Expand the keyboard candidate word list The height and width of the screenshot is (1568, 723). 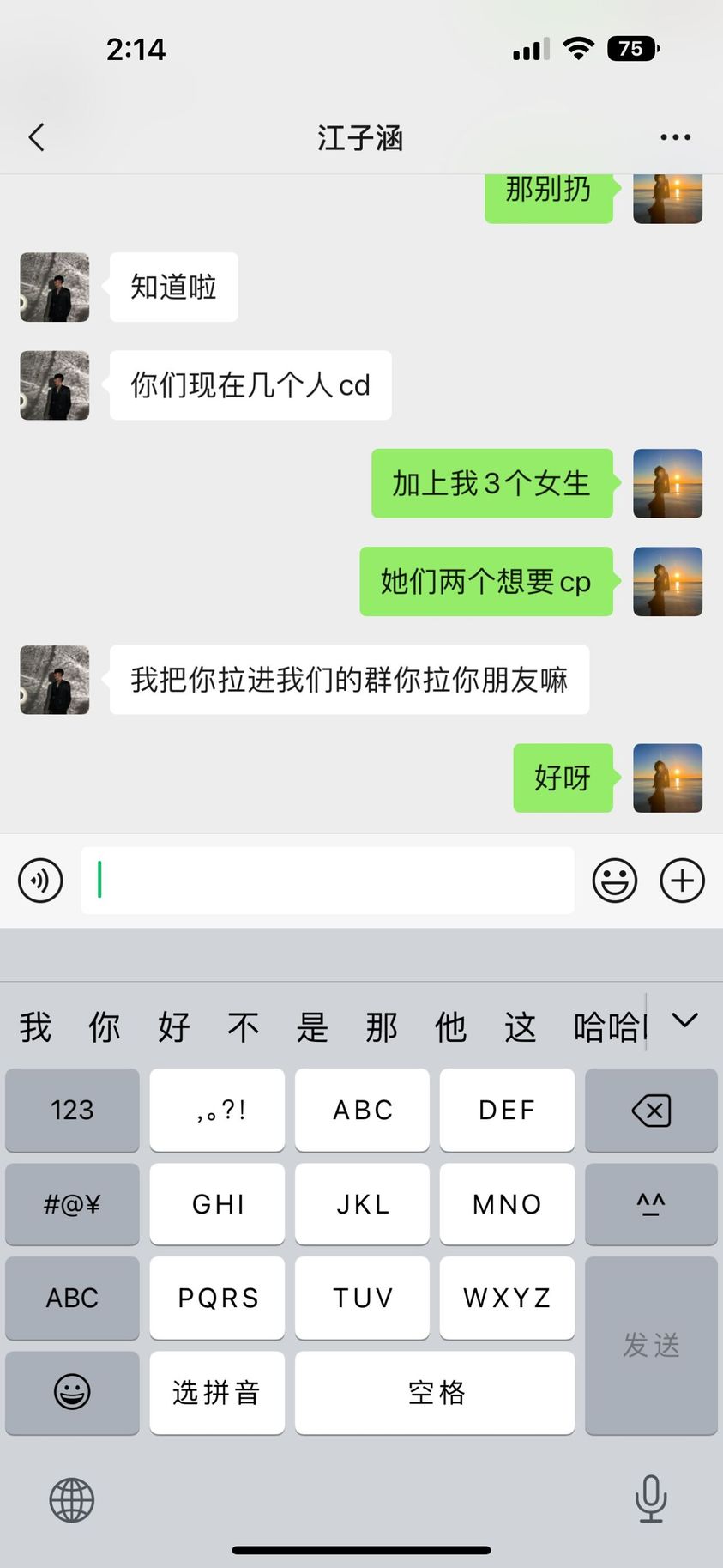[x=684, y=1020]
